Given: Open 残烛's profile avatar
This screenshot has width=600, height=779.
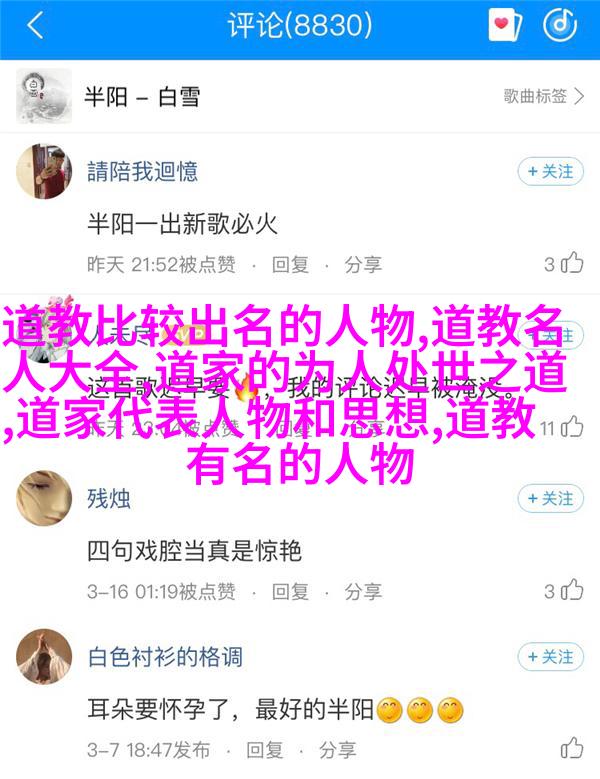Looking at the screenshot, I should pos(43,498).
